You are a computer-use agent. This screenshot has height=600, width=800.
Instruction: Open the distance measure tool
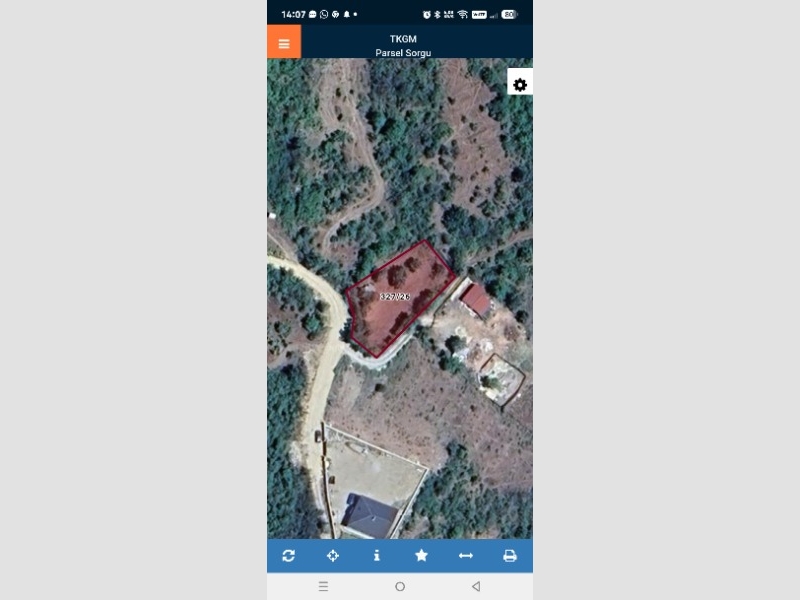click(x=465, y=556)
